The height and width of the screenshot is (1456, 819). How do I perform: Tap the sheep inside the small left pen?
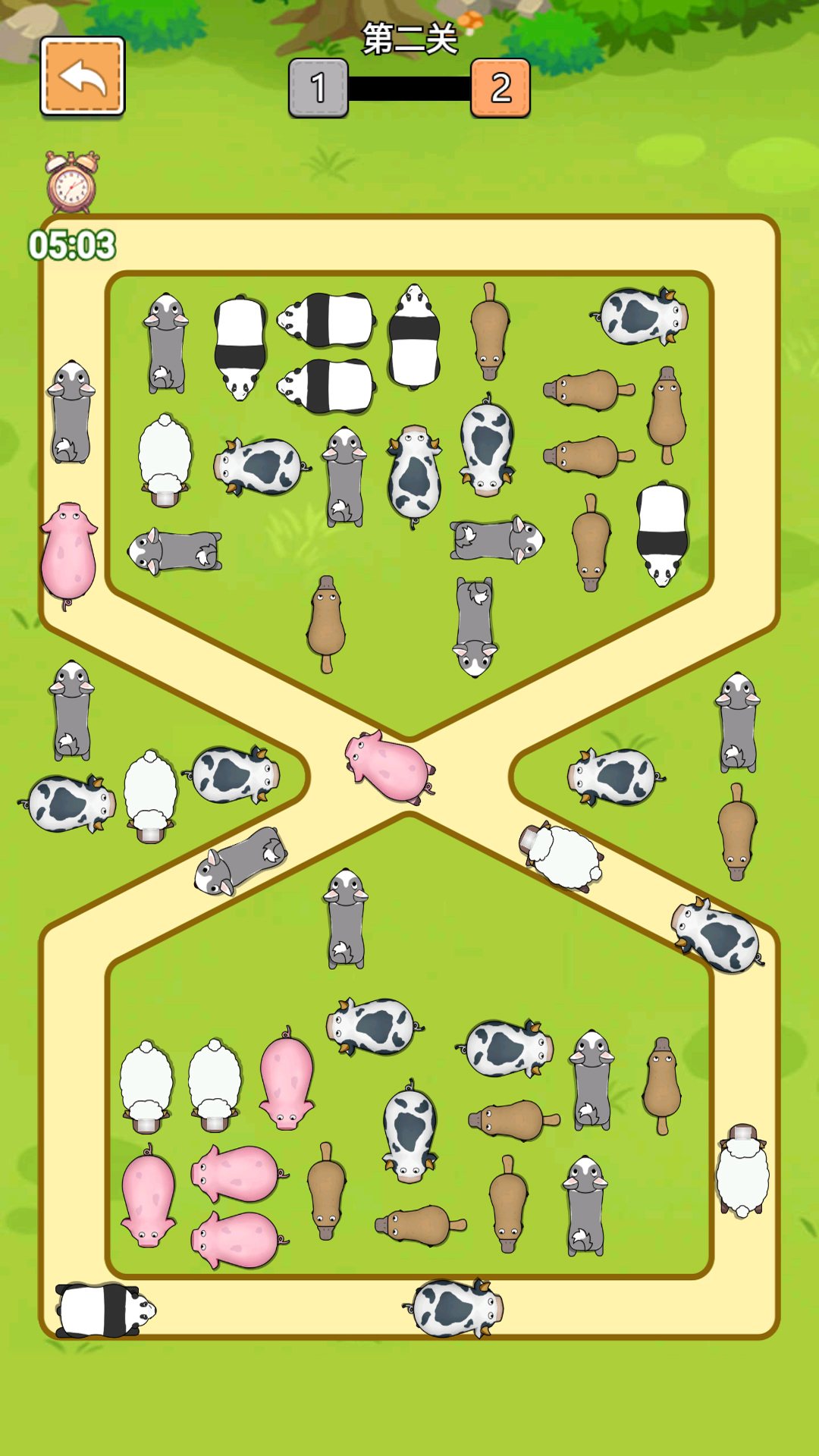pyautogui.click(x=150, y=795)
